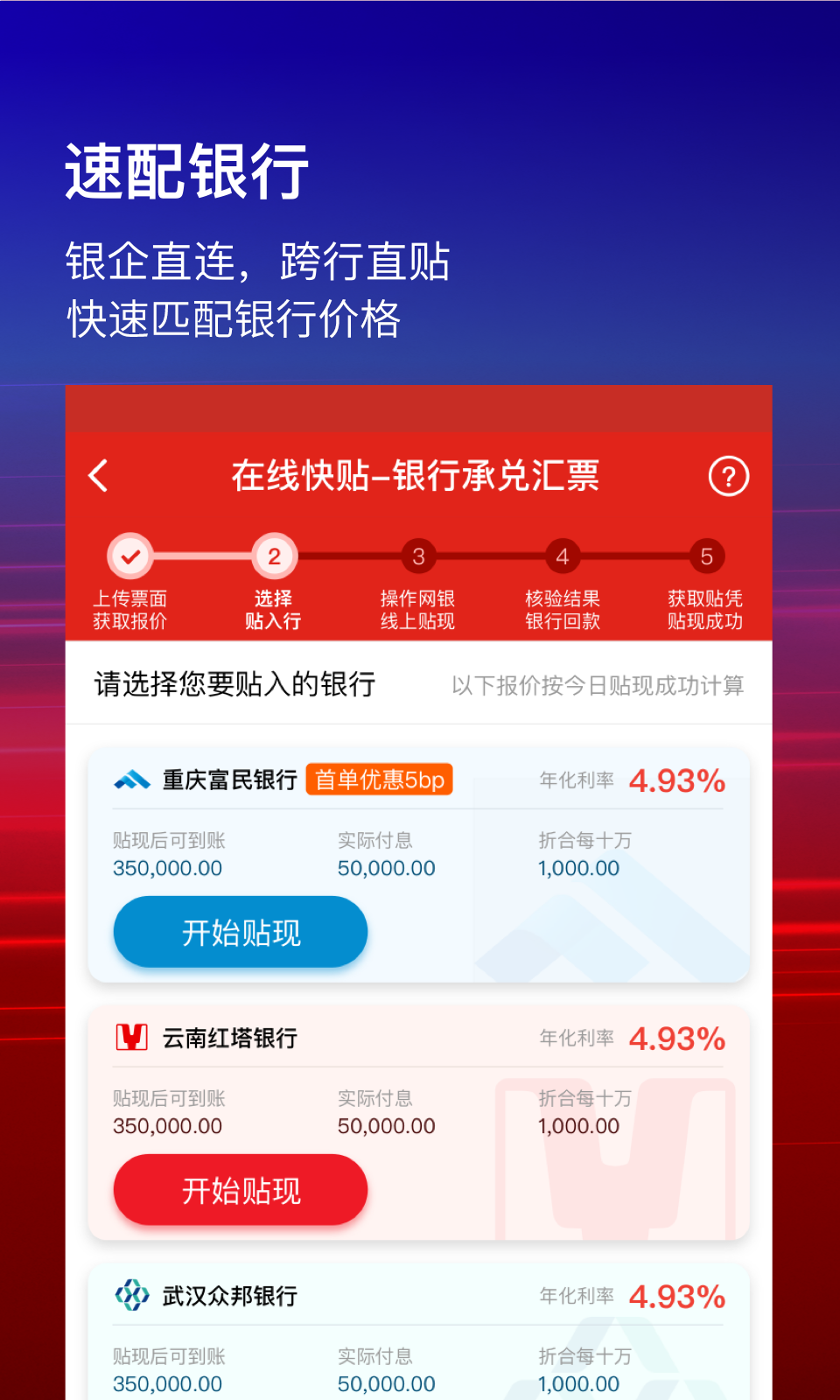Click the 4.93% annualized rate of 重庆富民银行
The height and width of the screenshot is (1400, 840).
[676, 779]
